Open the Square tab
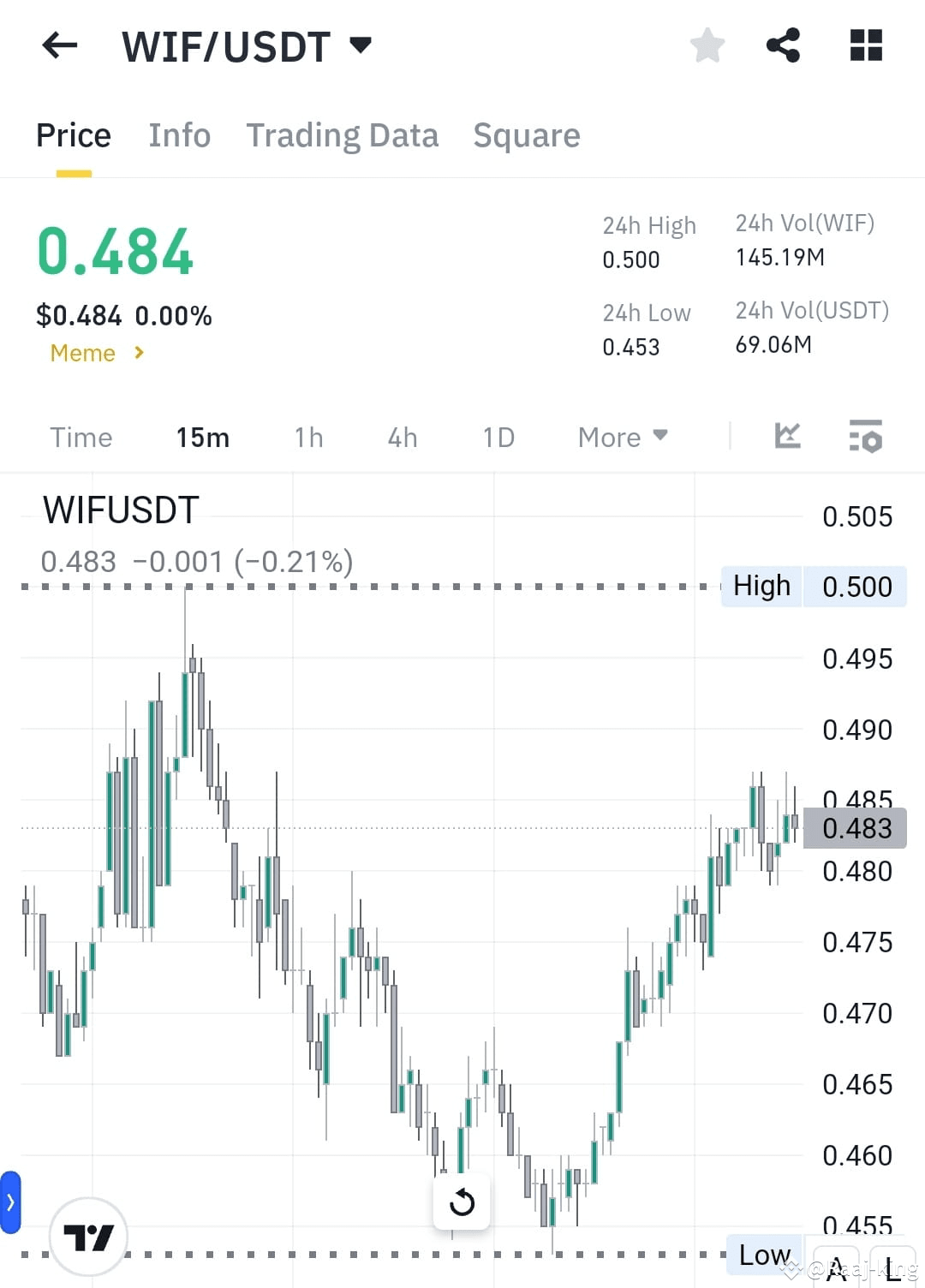Image resolution: width=925 pixels, height=1288 pixels. [526, 134]
